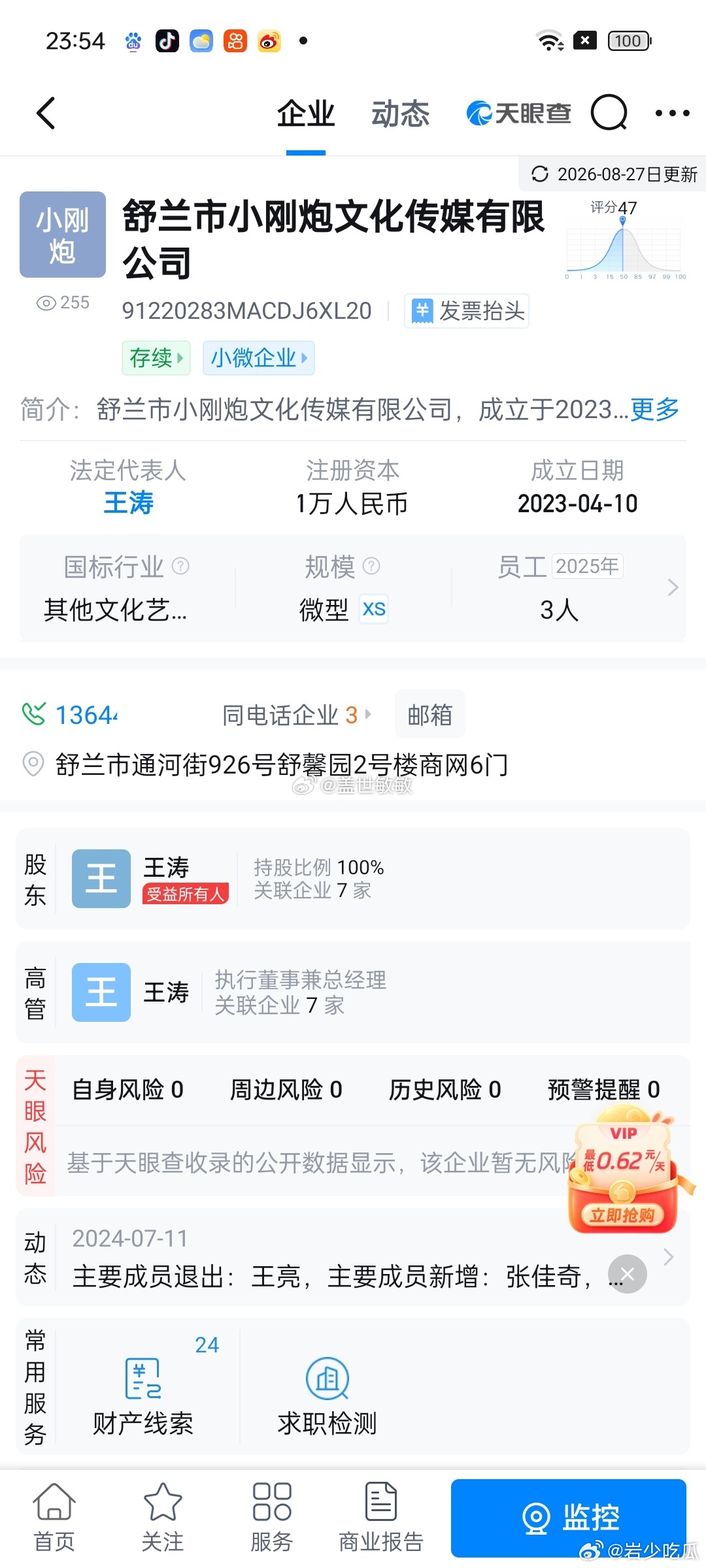Tap the 邮箱 button

coord(430,714)
